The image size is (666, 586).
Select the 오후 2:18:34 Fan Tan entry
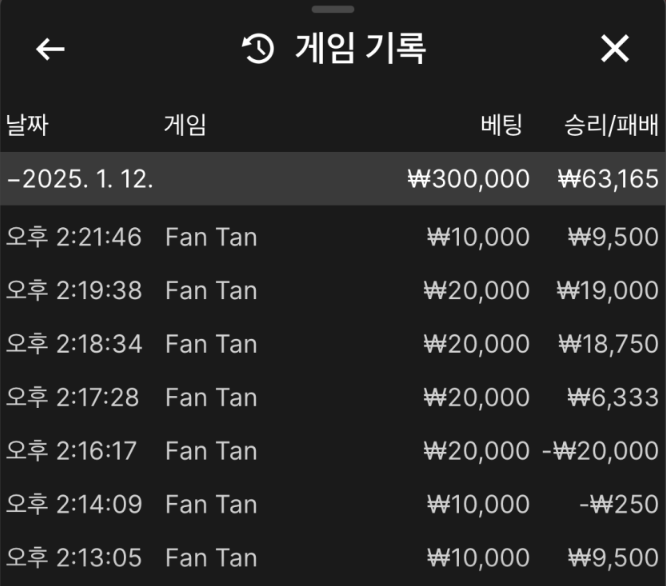point(332,344)
